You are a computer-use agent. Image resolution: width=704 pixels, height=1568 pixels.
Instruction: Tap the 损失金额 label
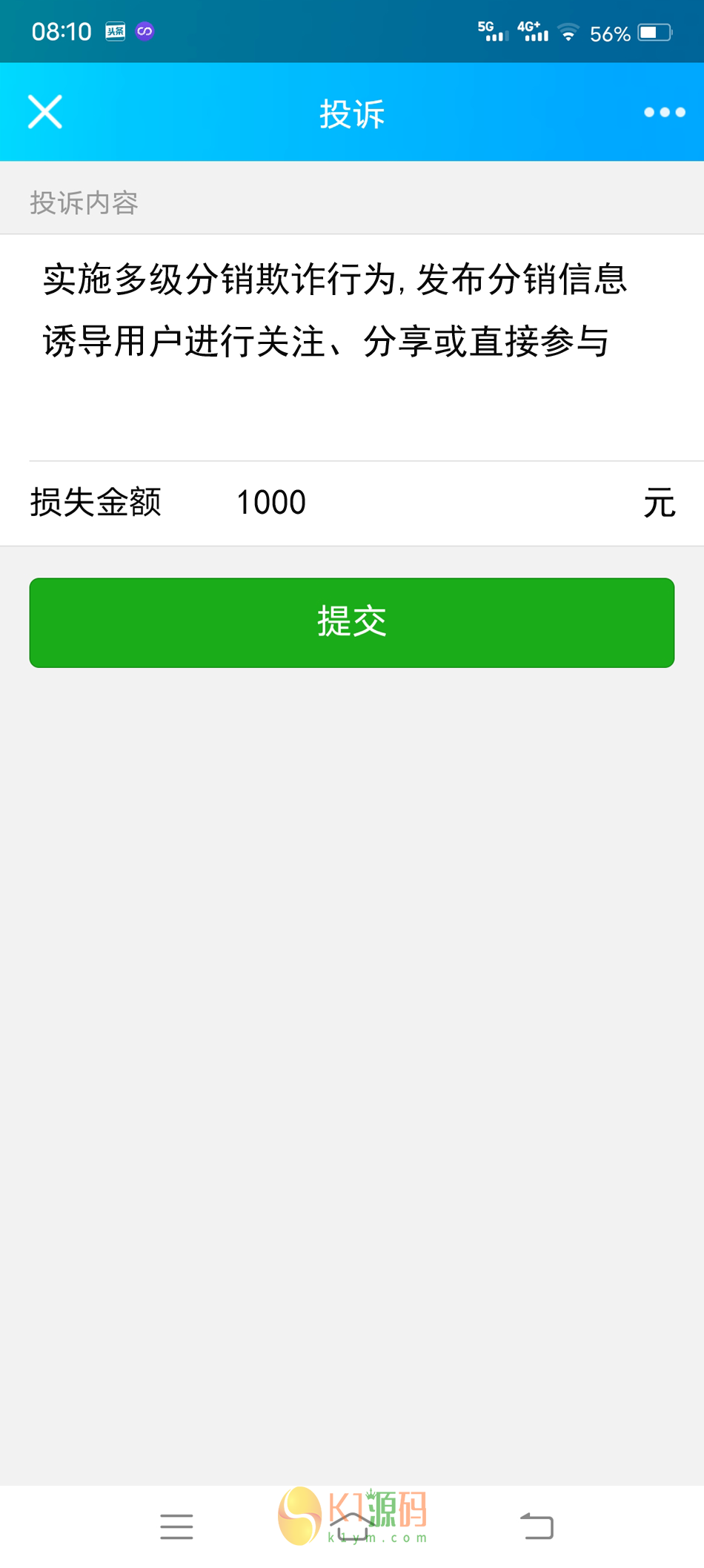[97, 503]
